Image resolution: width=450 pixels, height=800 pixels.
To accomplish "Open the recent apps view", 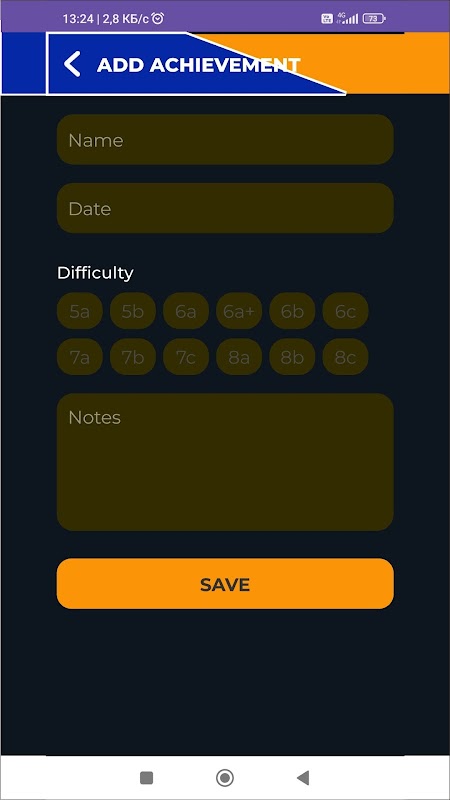I will (x=146, y=778).
